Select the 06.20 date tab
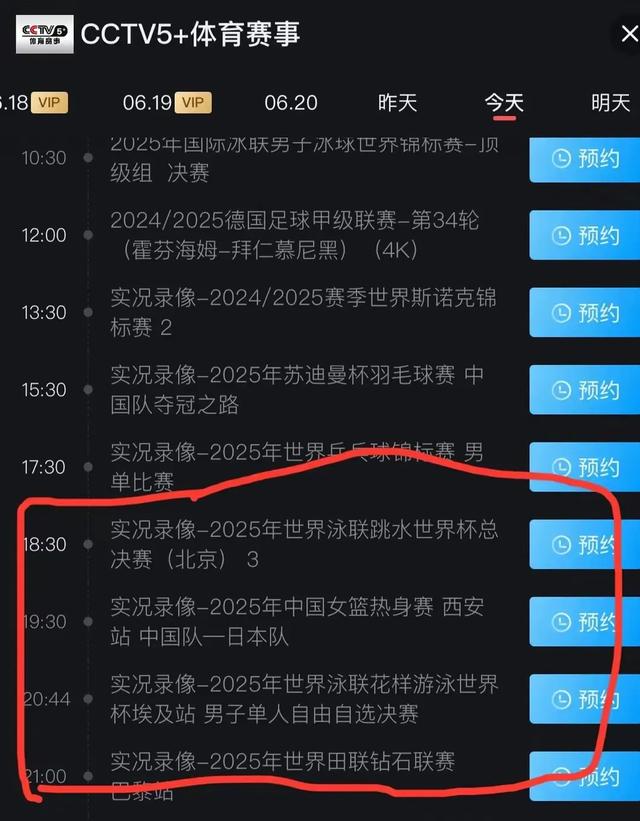 coord(291,102)
